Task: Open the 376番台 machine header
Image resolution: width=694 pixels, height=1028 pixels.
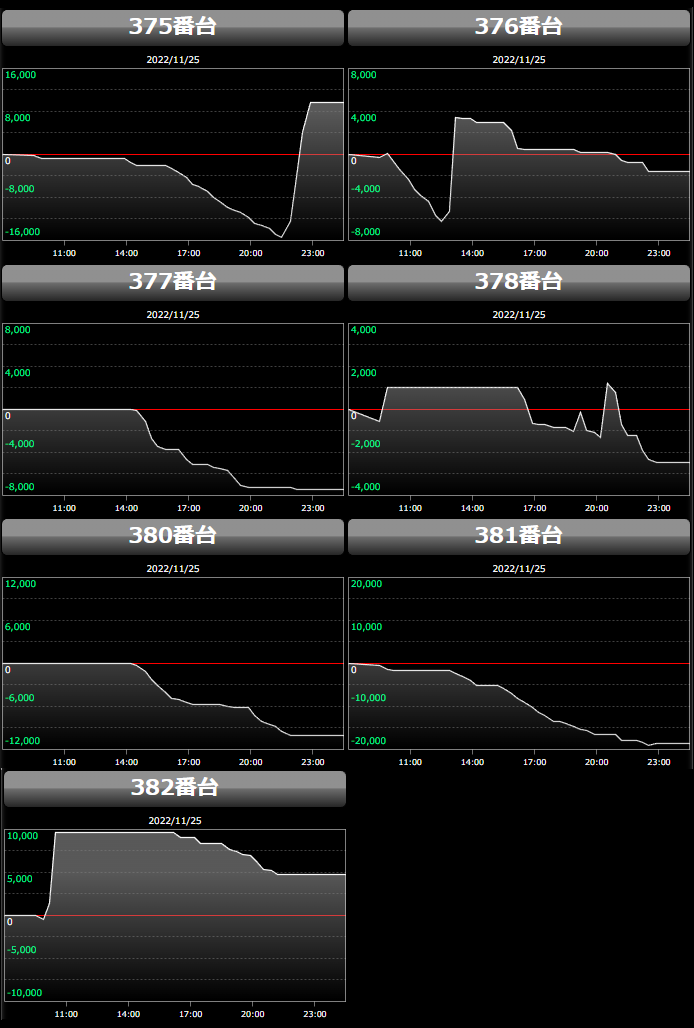Action: pyautogui.click(x=518, y=28)
